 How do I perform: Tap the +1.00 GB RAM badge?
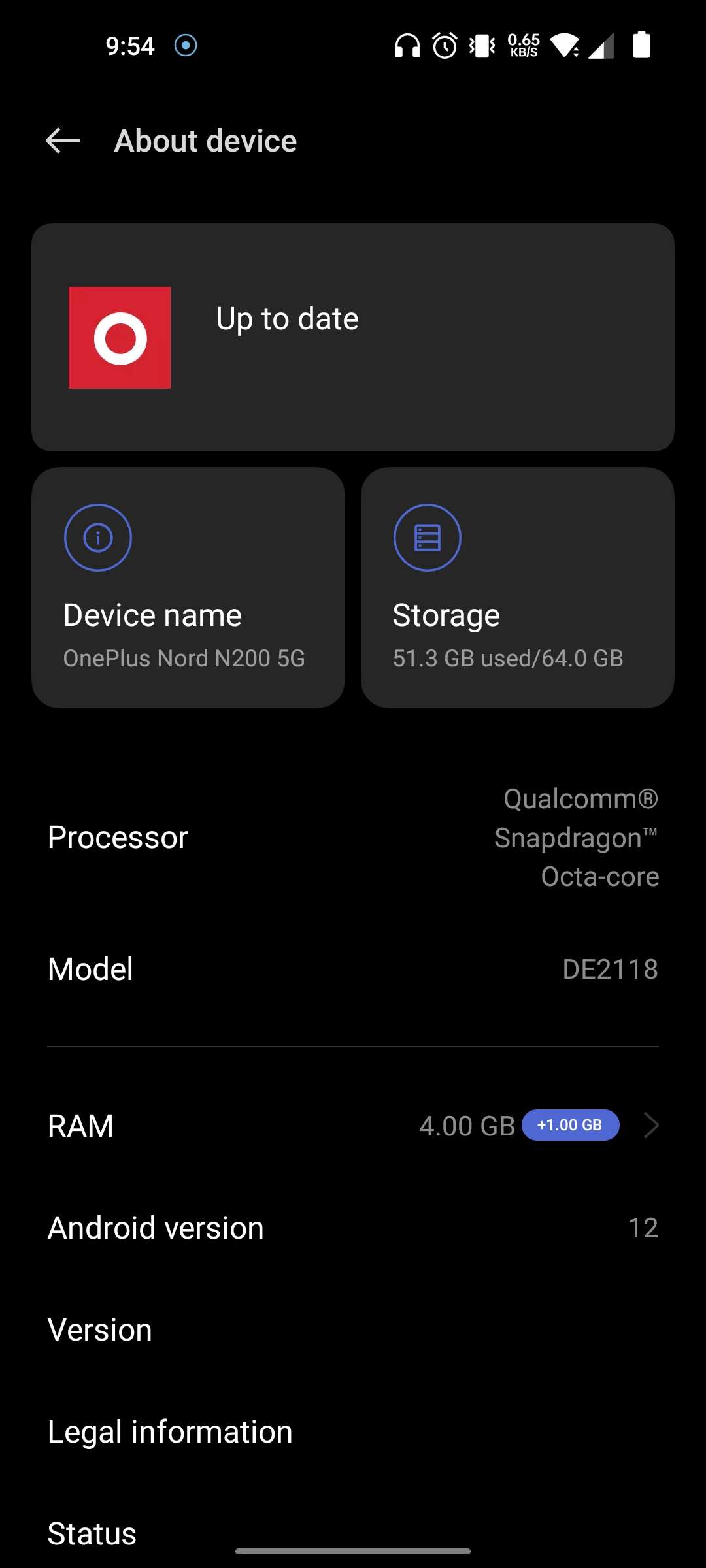click(x=570, y=1125)
